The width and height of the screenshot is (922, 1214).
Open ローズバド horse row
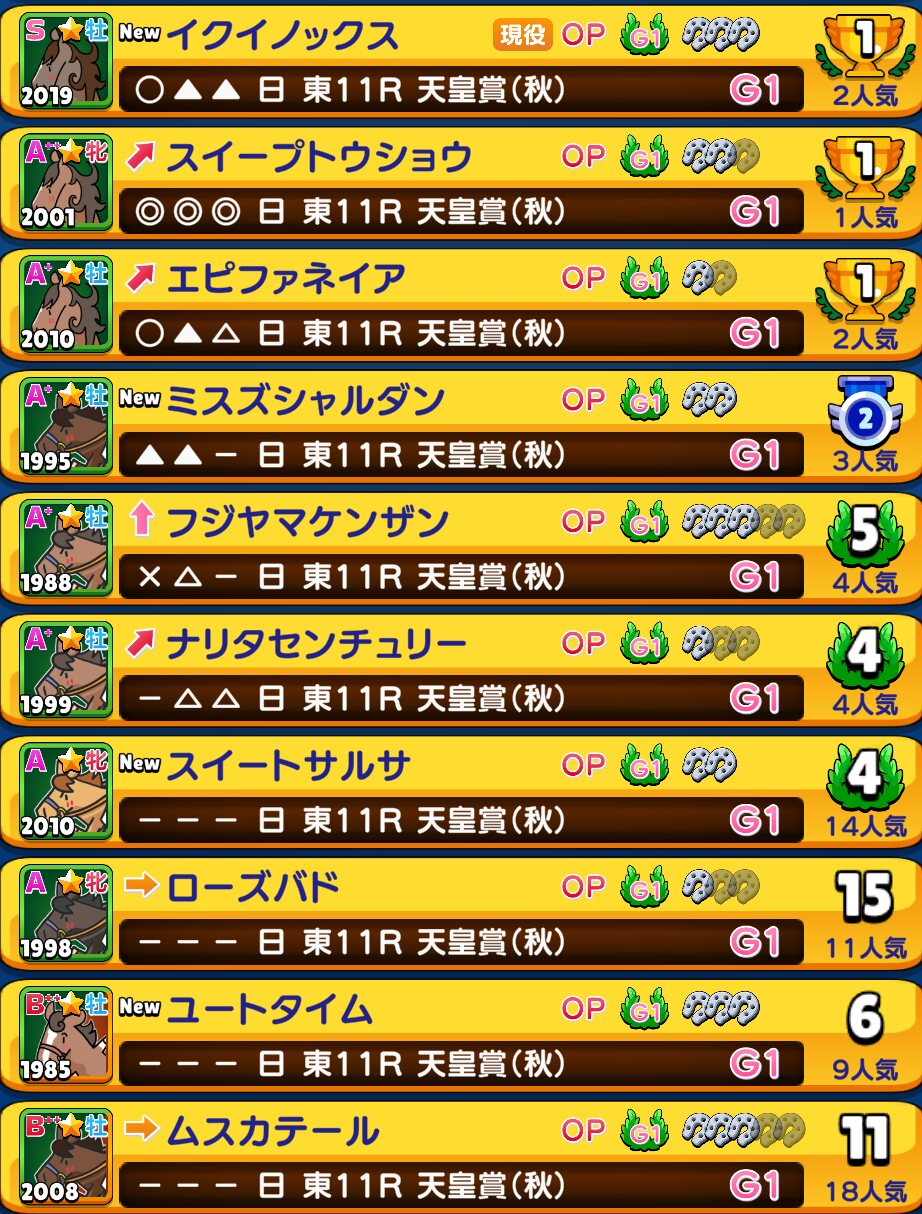pyautogui.click(x=460, y=916)
